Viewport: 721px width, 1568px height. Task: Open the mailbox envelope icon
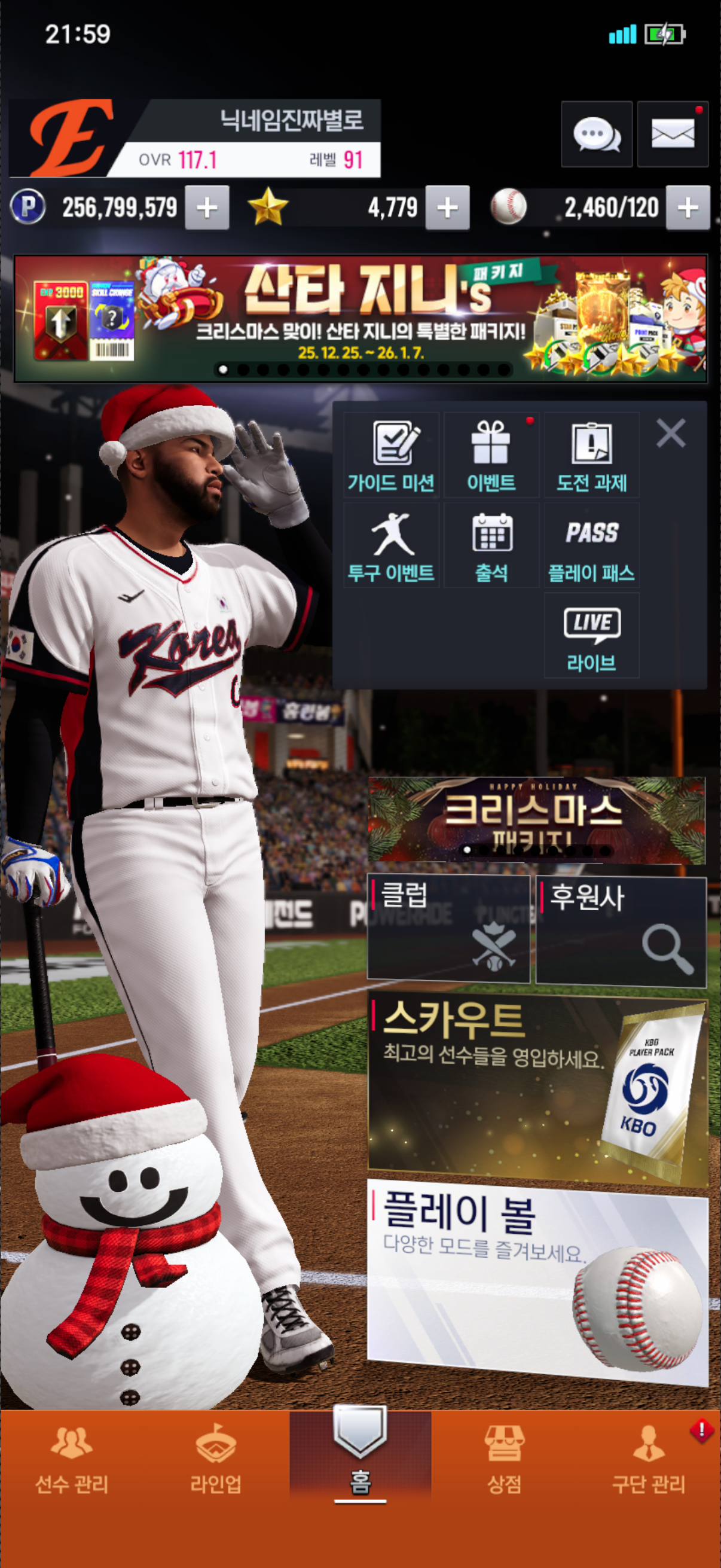pyautogui.click(x=673, y=134)
